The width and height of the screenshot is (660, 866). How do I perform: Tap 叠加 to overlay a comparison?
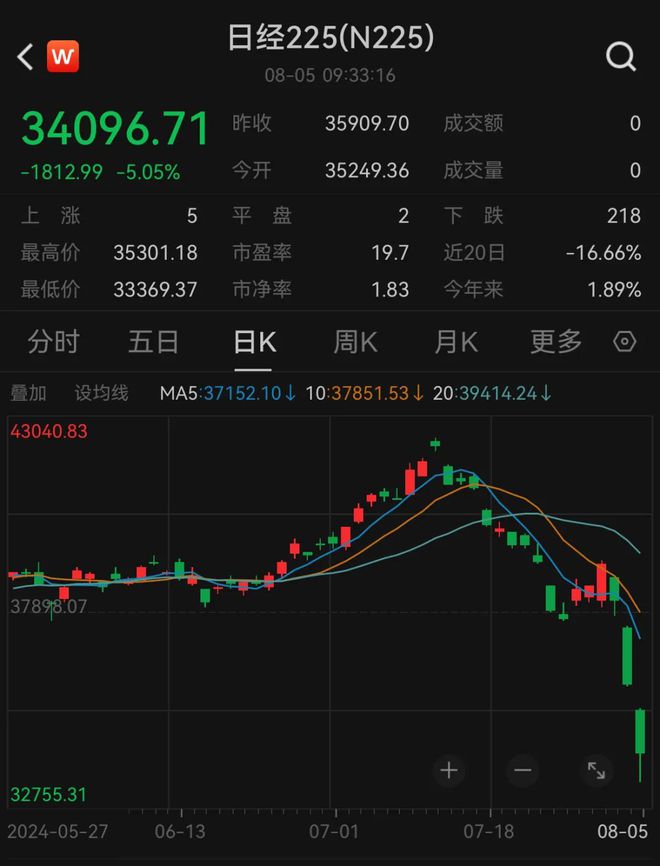(x=28, y=393)
